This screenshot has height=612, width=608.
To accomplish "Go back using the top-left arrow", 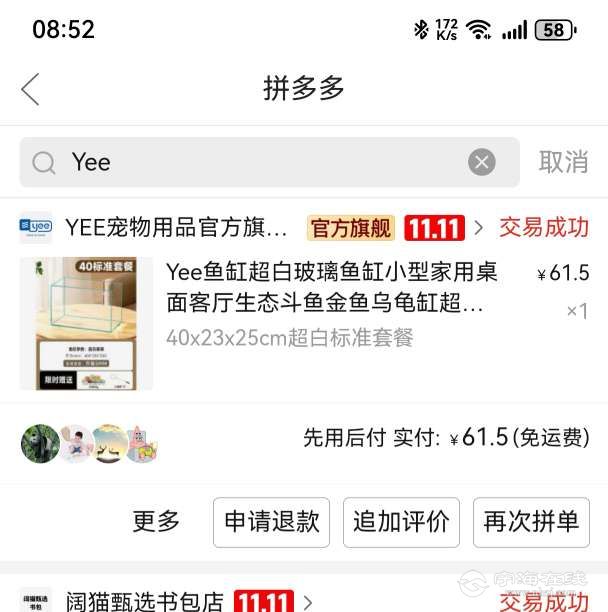I will click(30, 89).
